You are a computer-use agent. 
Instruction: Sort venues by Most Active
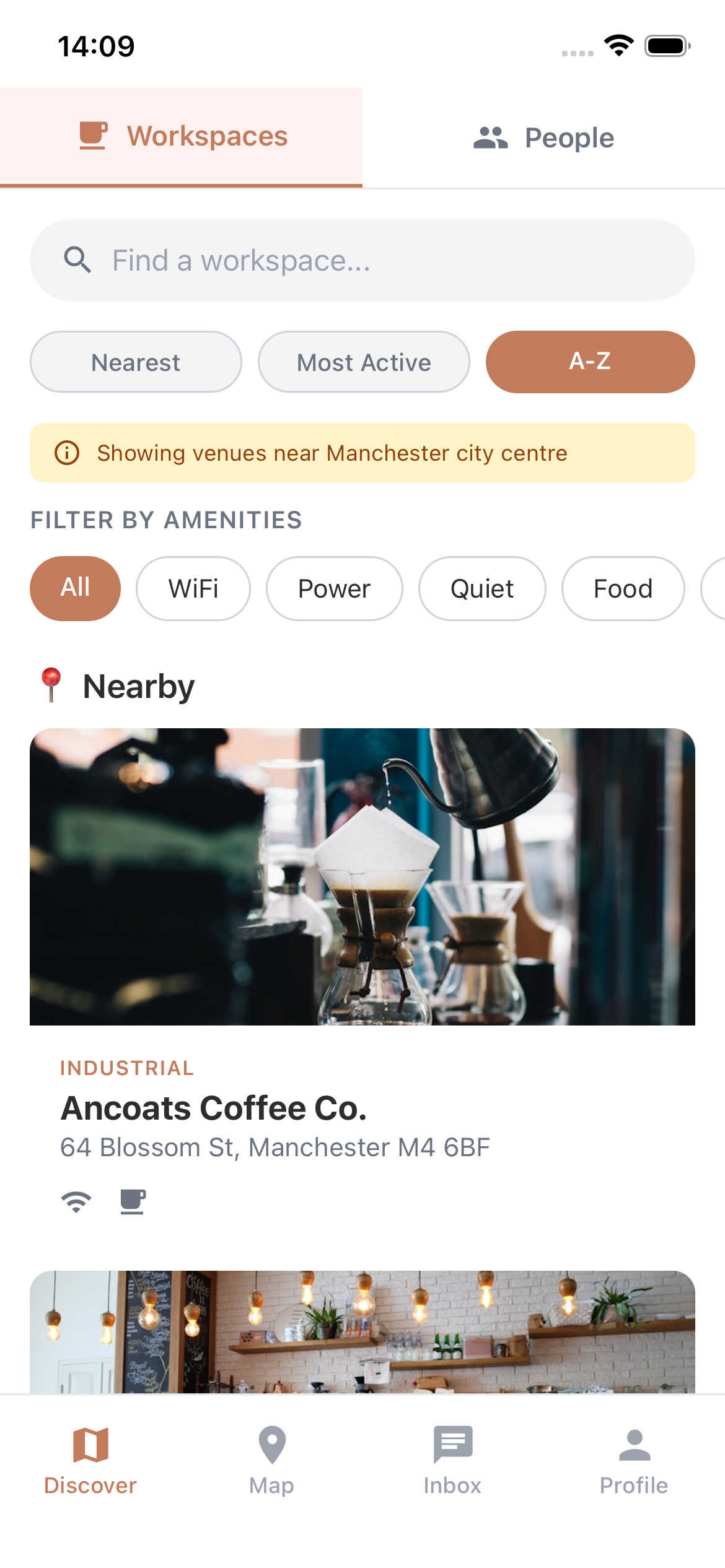(x=364, y=362)
